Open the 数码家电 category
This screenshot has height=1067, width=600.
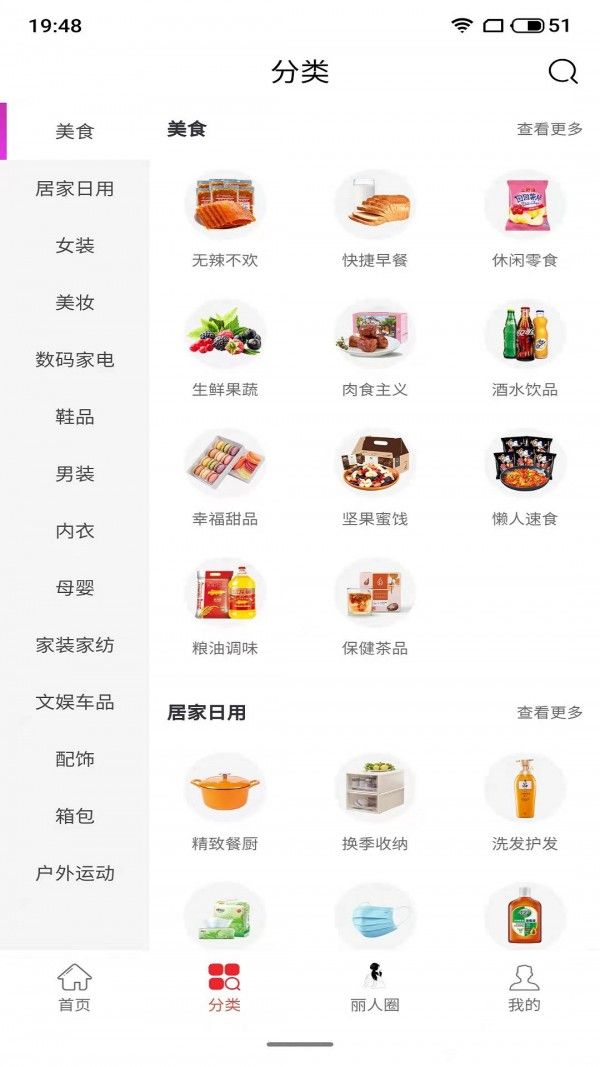pos(75,360)
